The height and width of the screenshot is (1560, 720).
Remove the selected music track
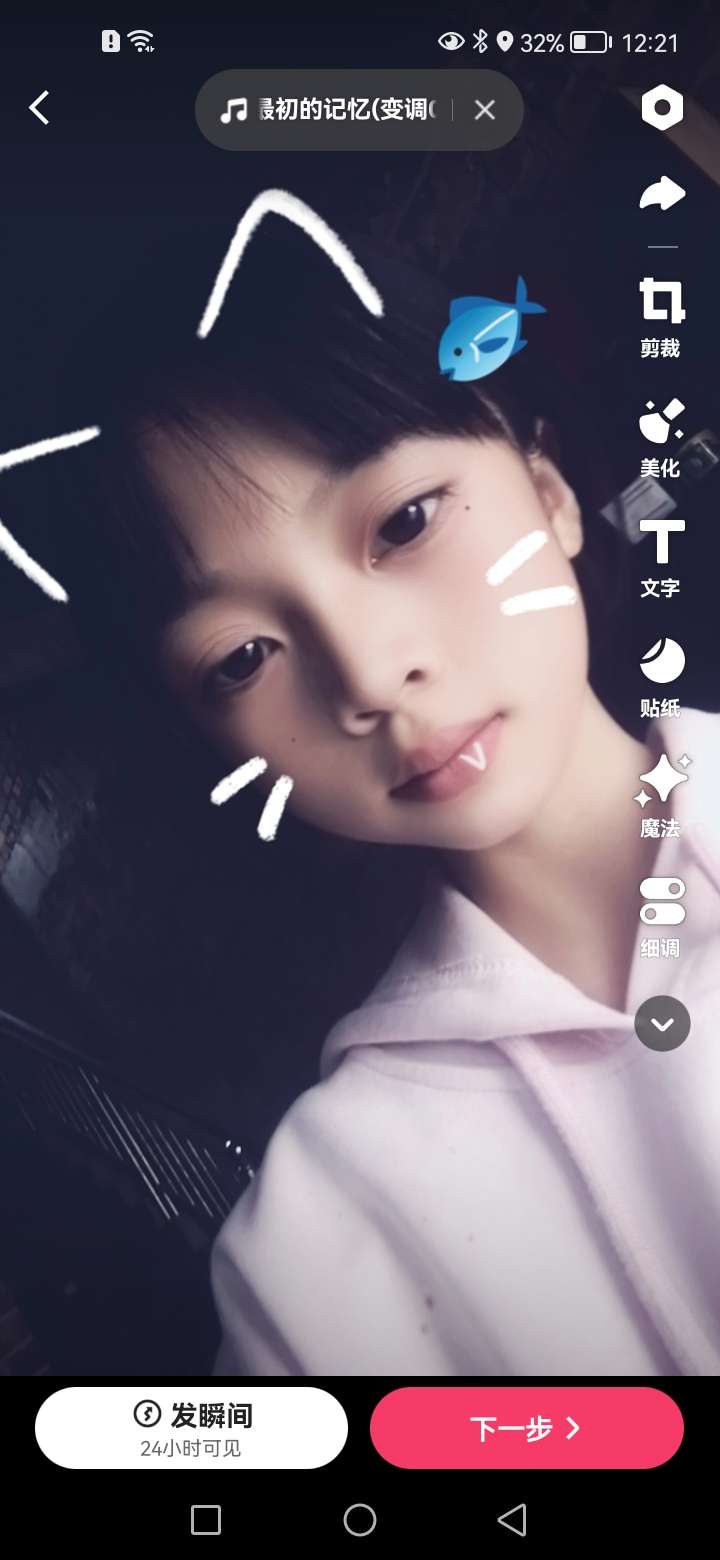pos(485,110)
